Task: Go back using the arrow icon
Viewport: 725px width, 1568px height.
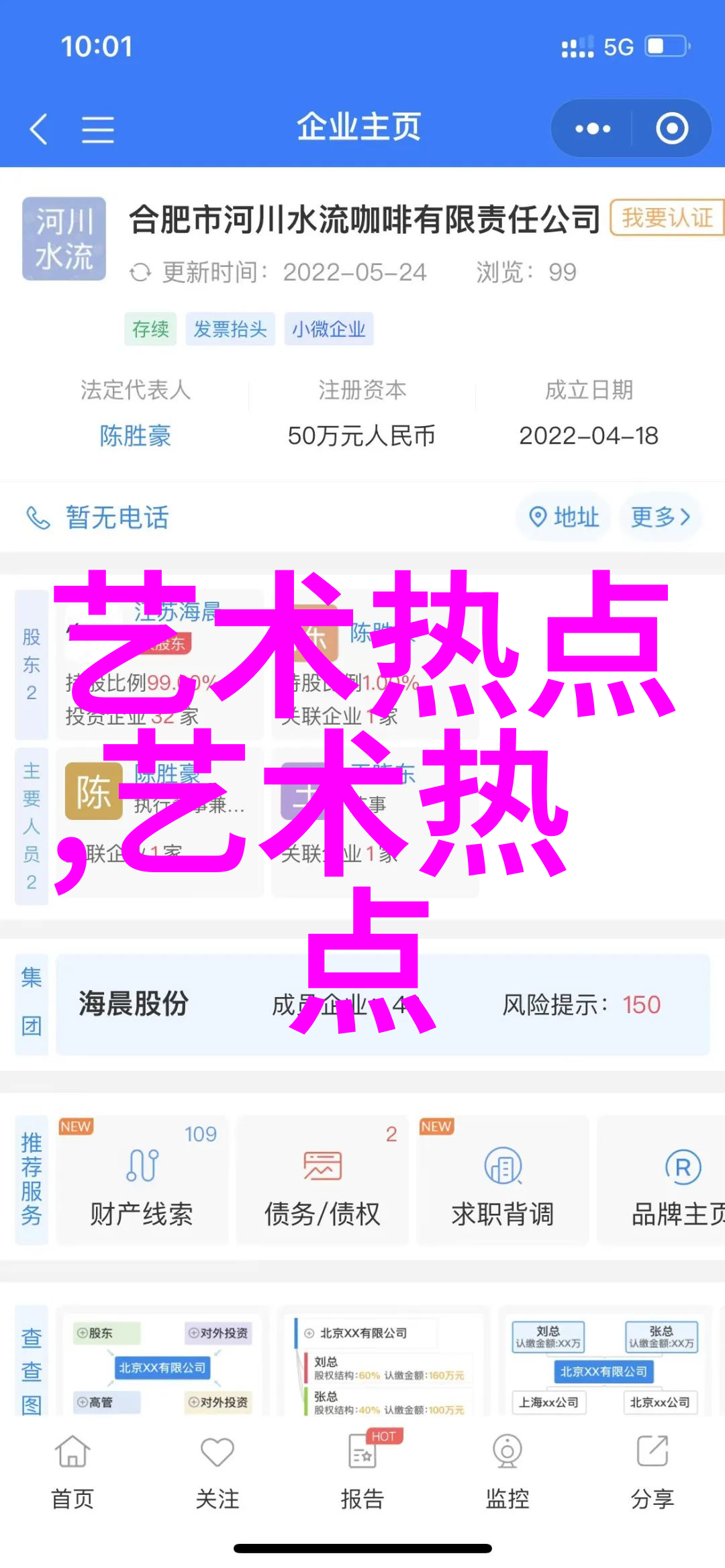Action: coord(38,128)
